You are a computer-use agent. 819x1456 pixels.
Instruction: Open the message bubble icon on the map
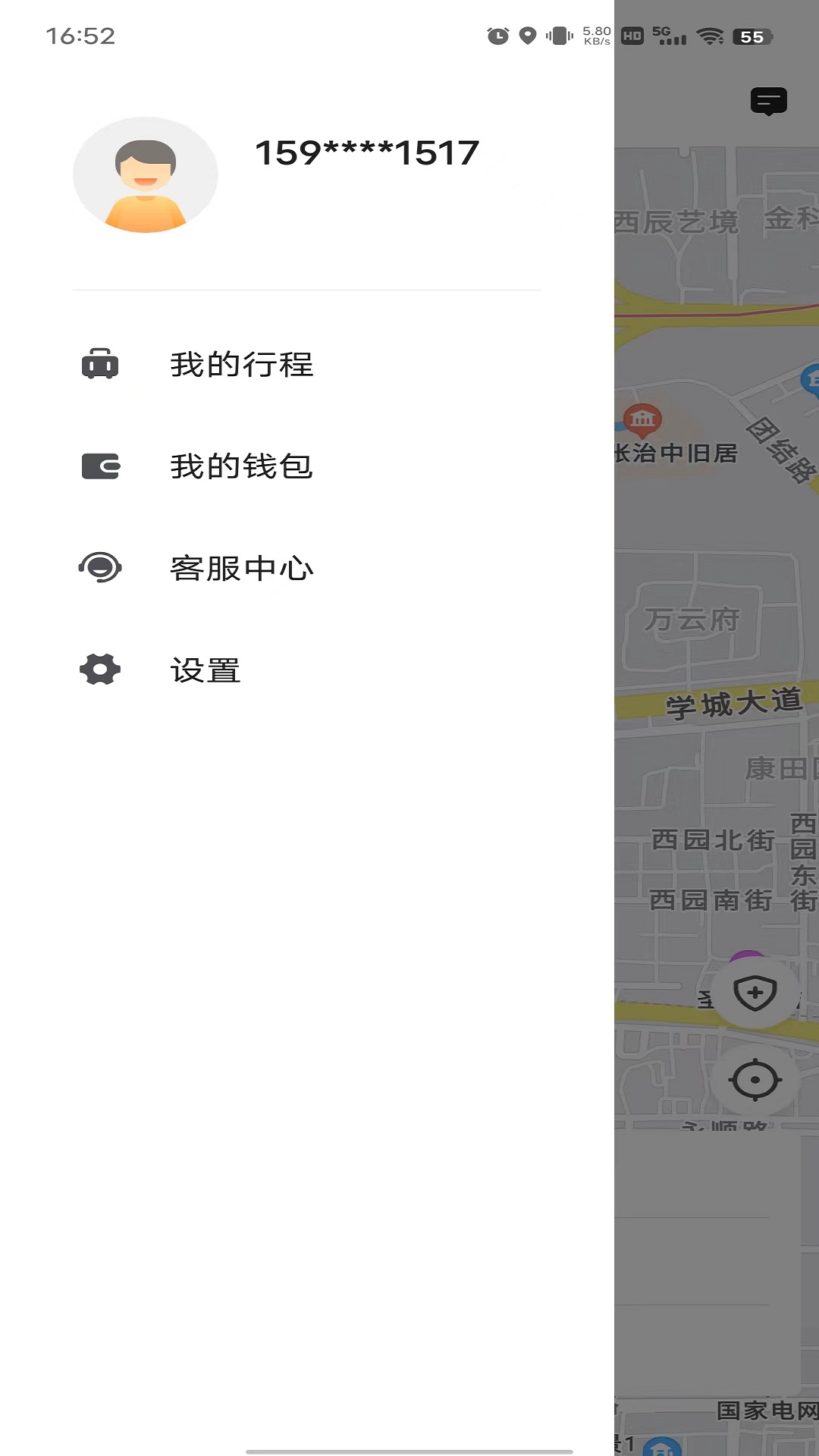769,101
